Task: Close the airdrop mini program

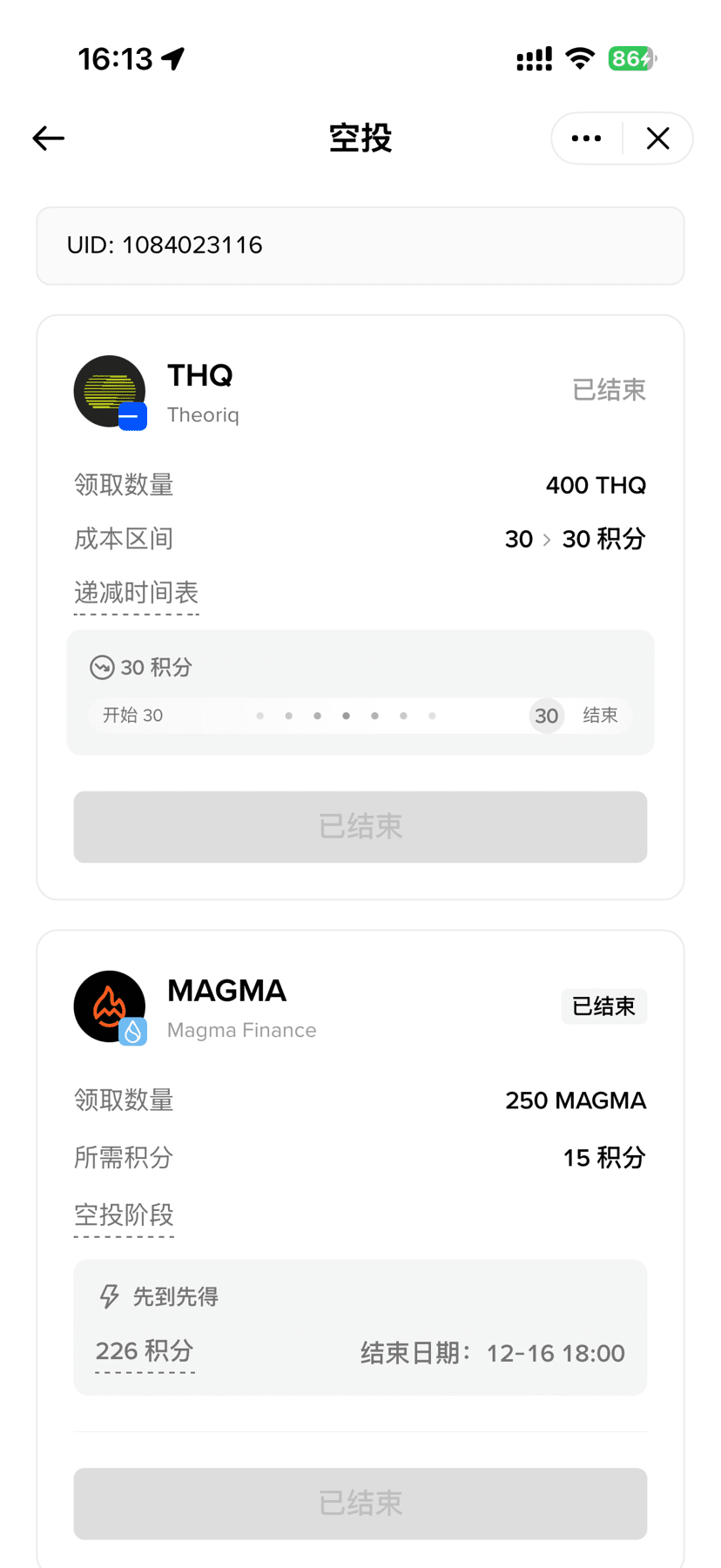Action: pyautogui.click(x=657, y=138)
